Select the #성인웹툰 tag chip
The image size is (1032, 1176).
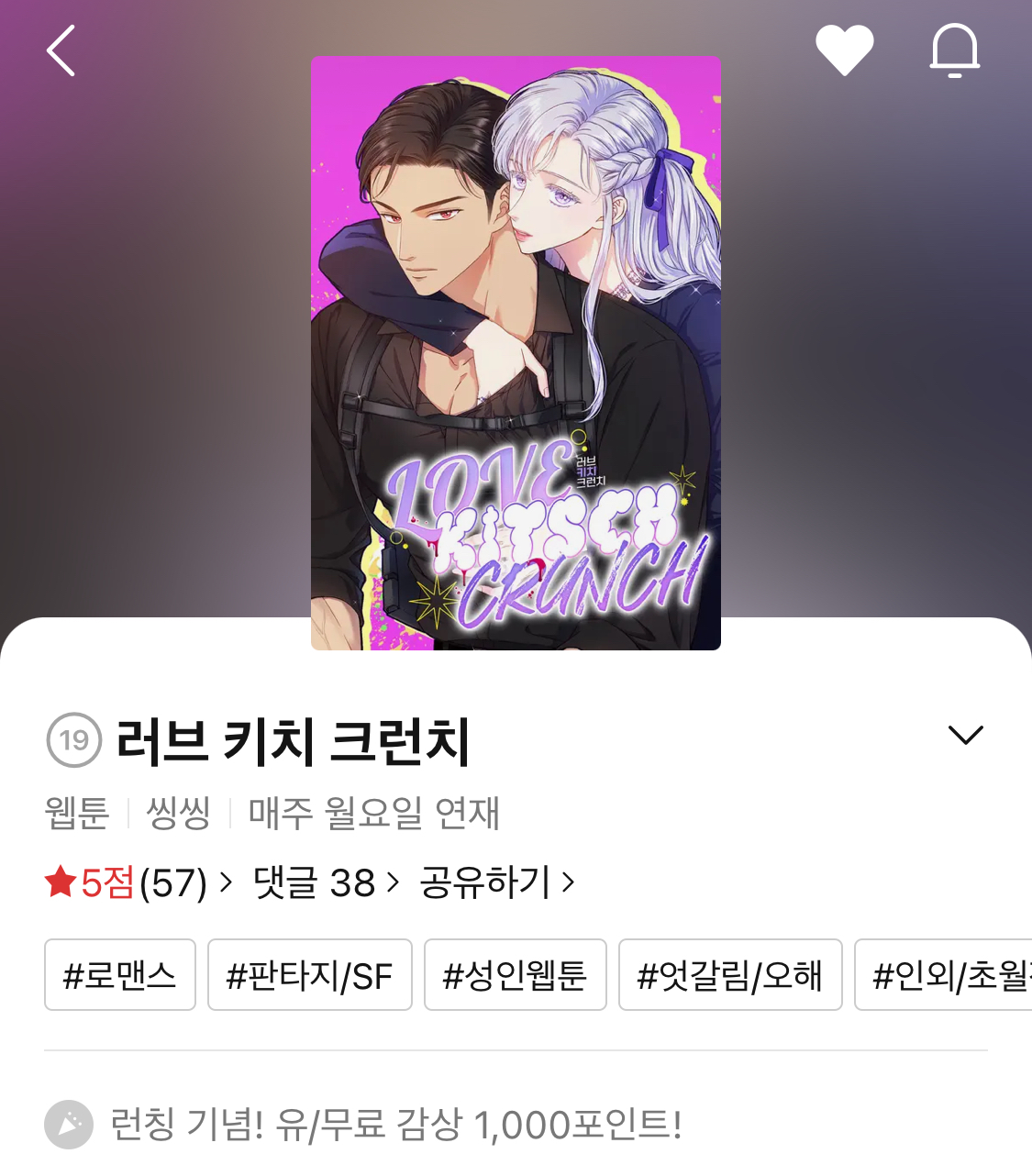514,975
